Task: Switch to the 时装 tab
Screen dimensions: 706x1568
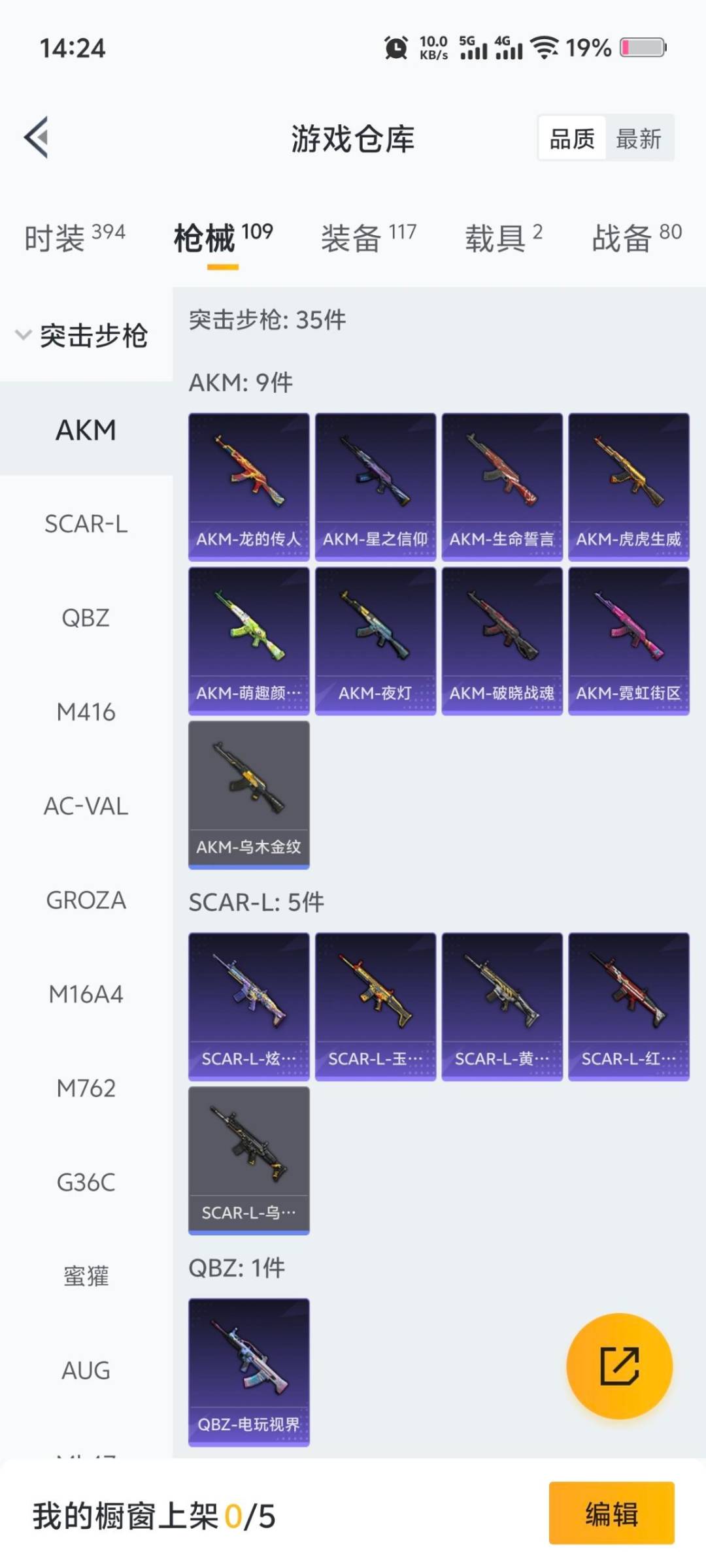Action: click(74, 238)
